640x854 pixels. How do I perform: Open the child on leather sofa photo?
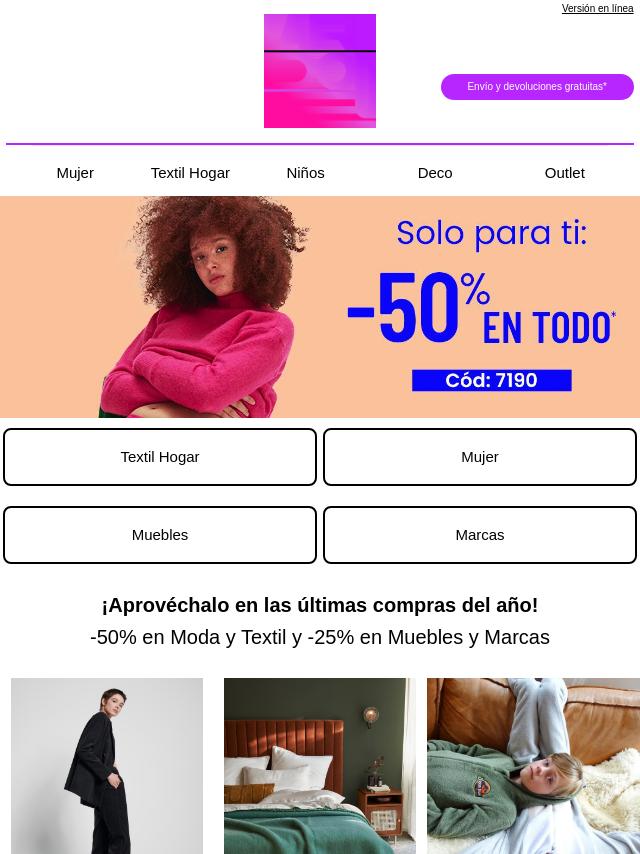[x=533, y=765]
